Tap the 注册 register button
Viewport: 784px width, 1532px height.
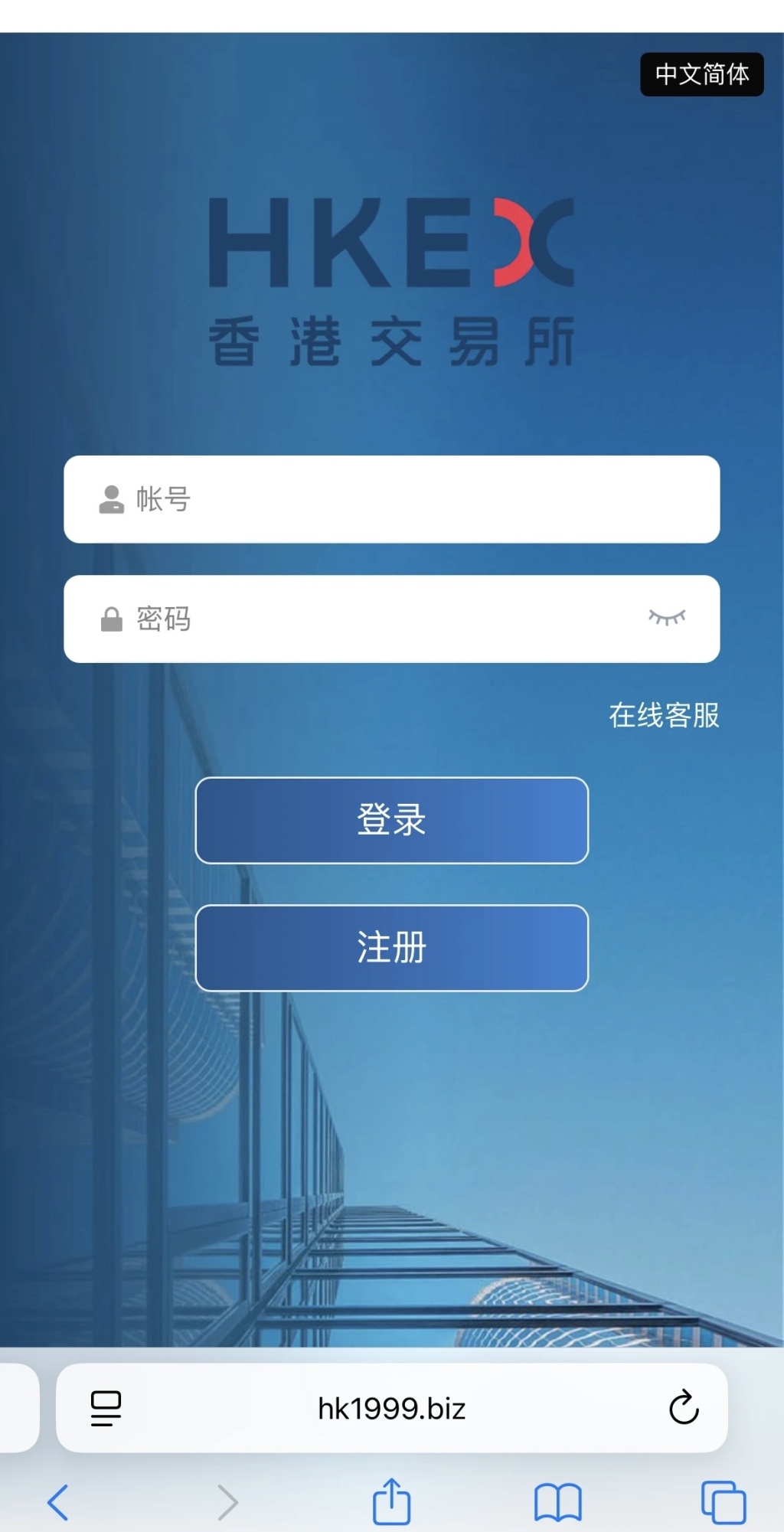pos(392,948)
